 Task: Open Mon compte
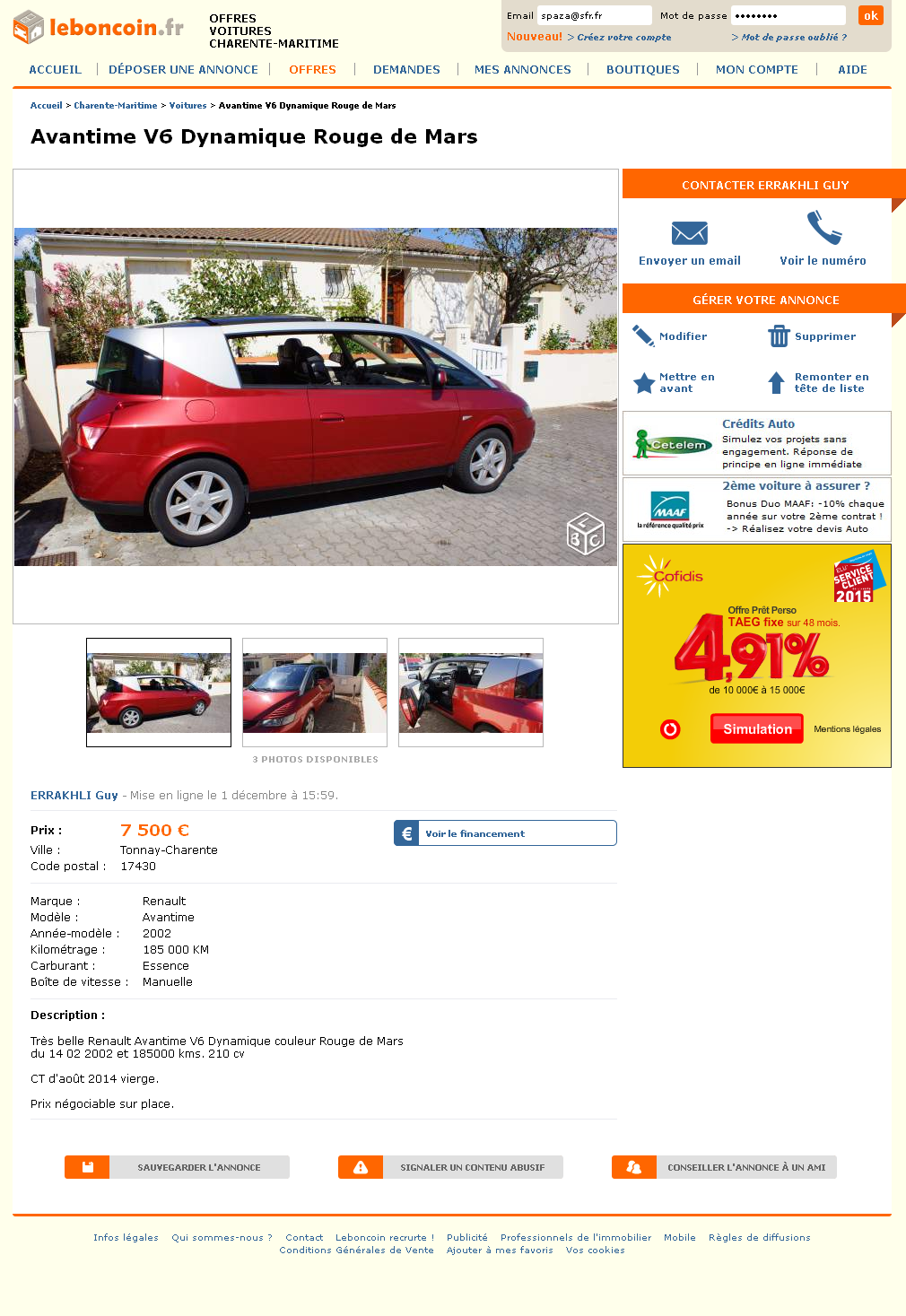(756, 69)
